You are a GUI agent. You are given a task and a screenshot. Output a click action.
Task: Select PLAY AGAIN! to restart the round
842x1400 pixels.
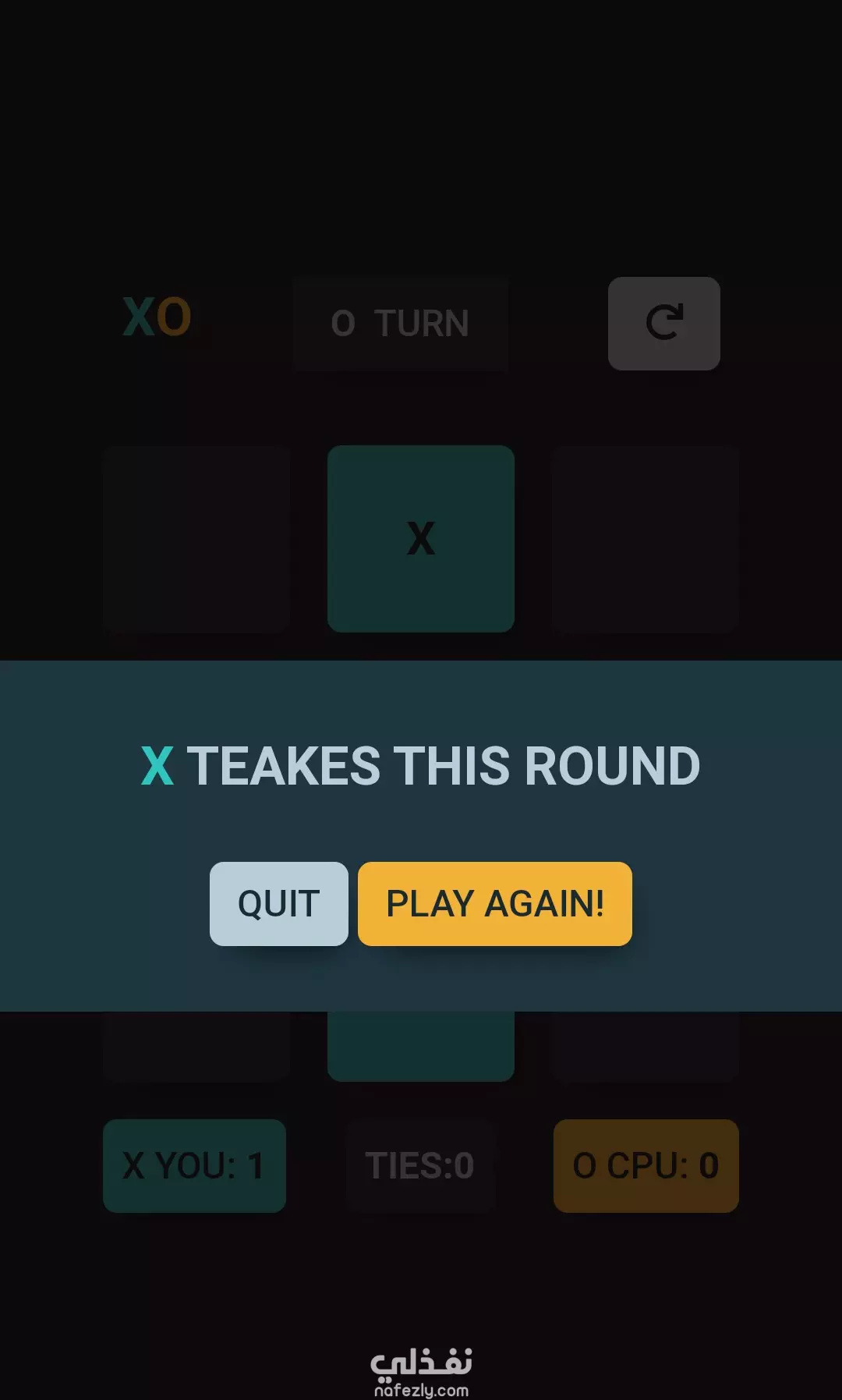point(494,903)
